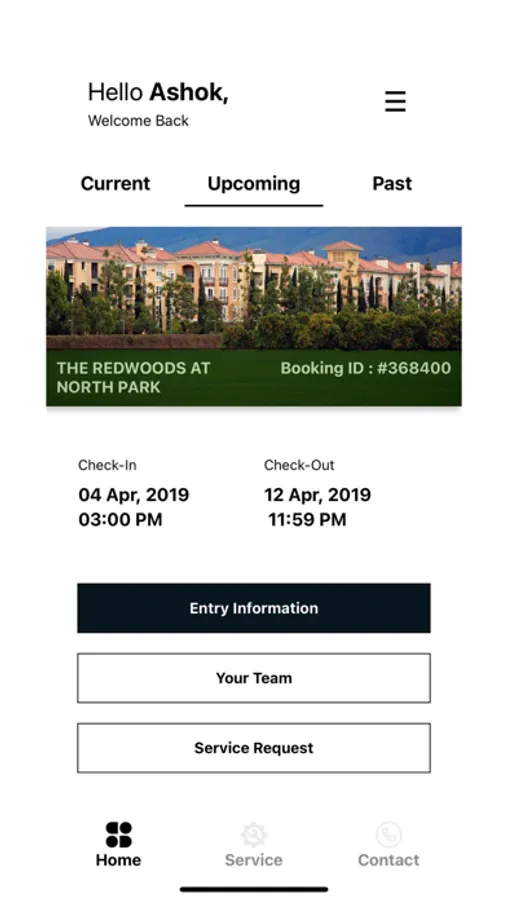
Task: Open the hamburger menu
Action: click(x=395, y=102)
